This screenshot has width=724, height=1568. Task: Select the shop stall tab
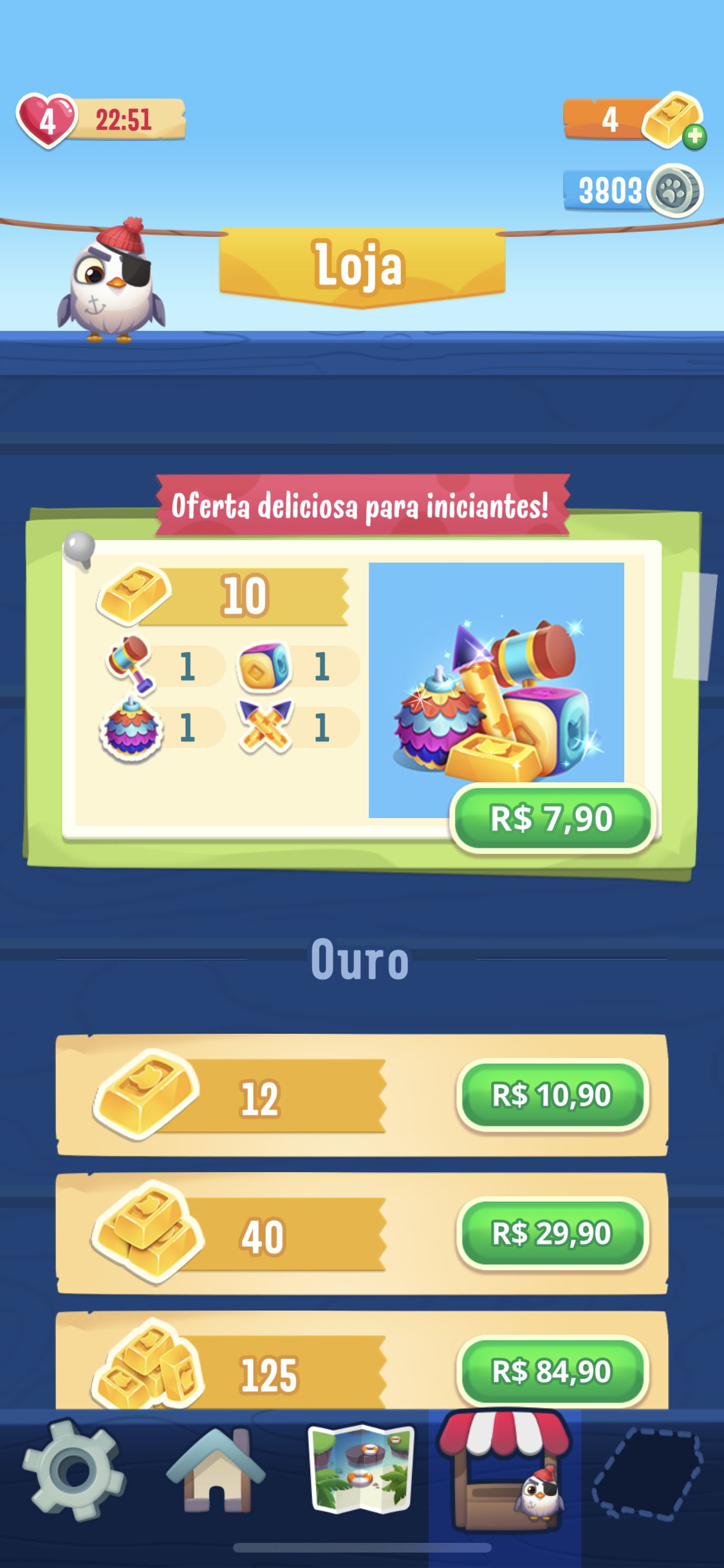pyautogui.click(x=505, y=1469)
